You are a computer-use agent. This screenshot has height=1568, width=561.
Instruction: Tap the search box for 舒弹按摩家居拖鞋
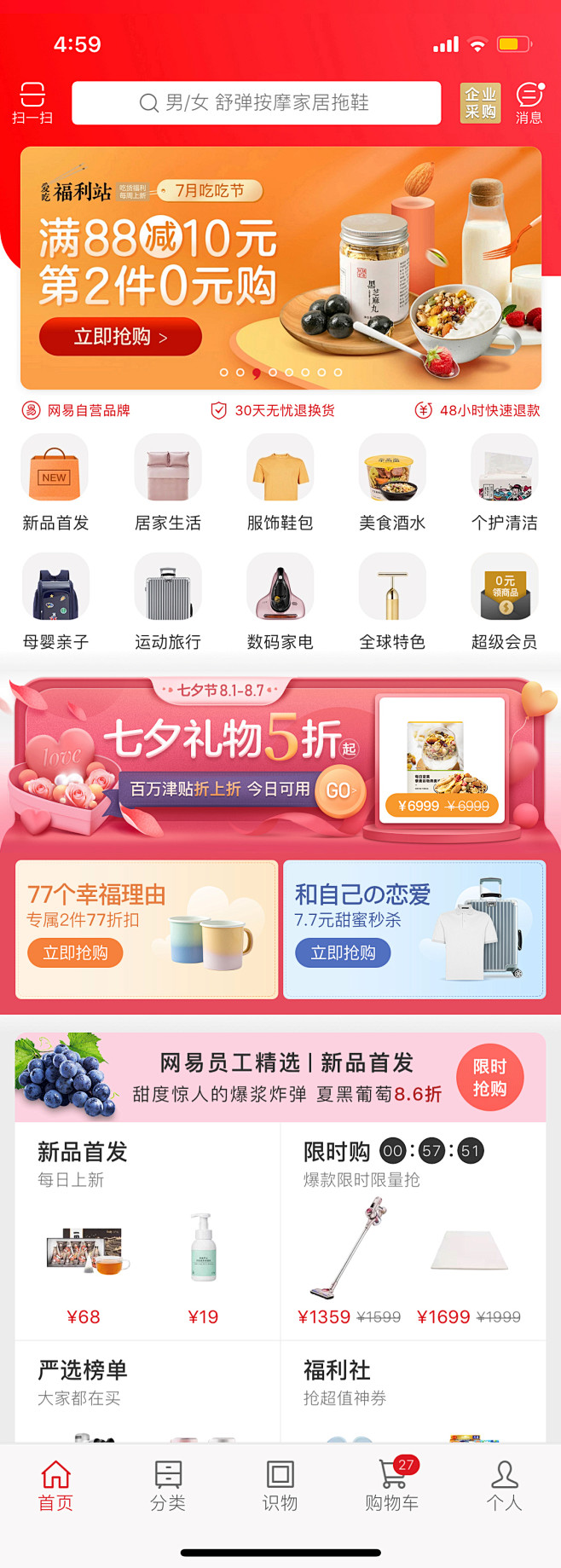coord(256,103)
